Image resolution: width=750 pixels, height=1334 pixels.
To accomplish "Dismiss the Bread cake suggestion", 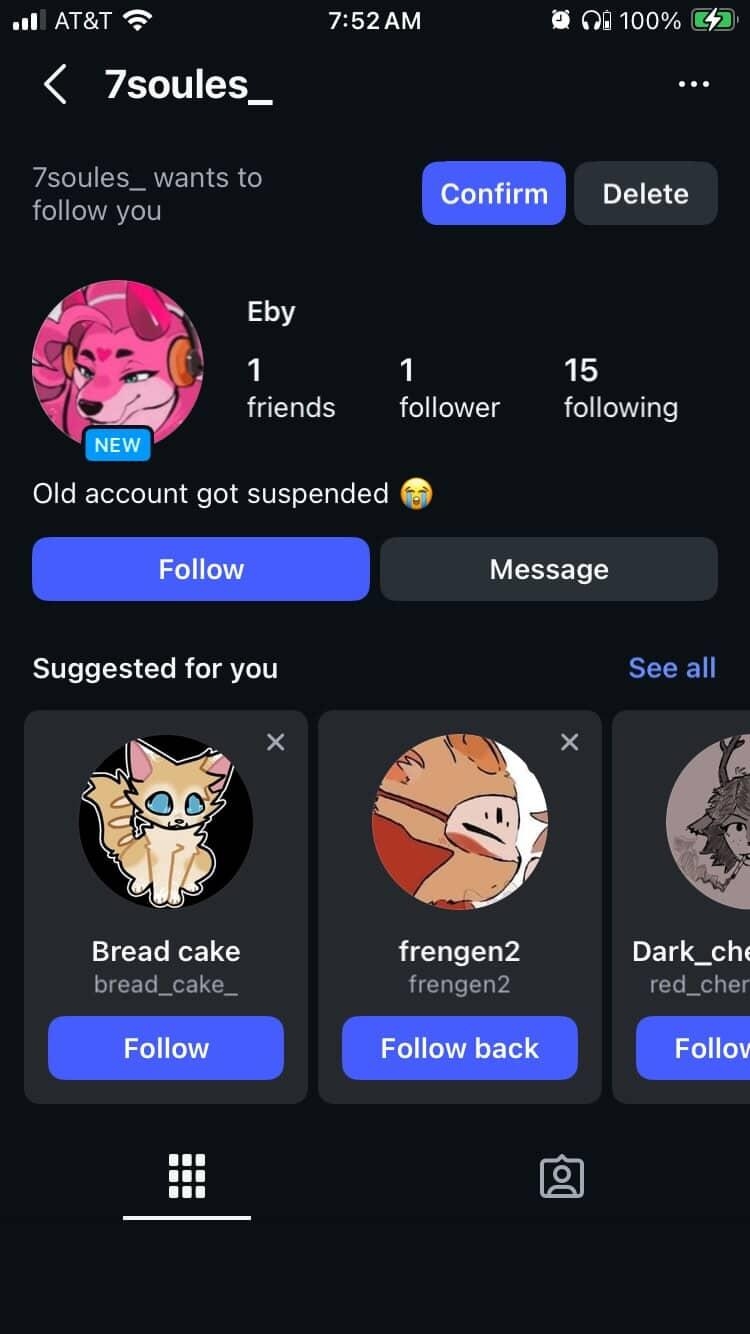I will tap(276, 742).
